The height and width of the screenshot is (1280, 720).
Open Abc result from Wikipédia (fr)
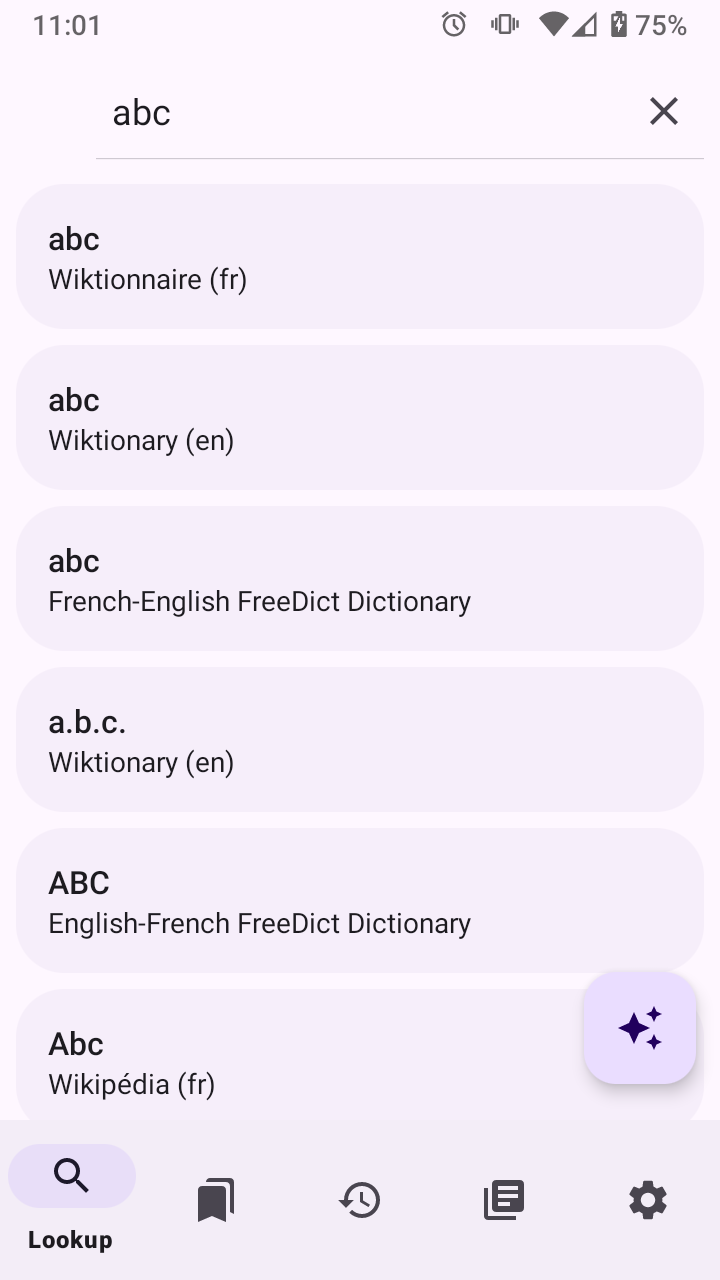pyautogui.click(x=300, y=1060)
